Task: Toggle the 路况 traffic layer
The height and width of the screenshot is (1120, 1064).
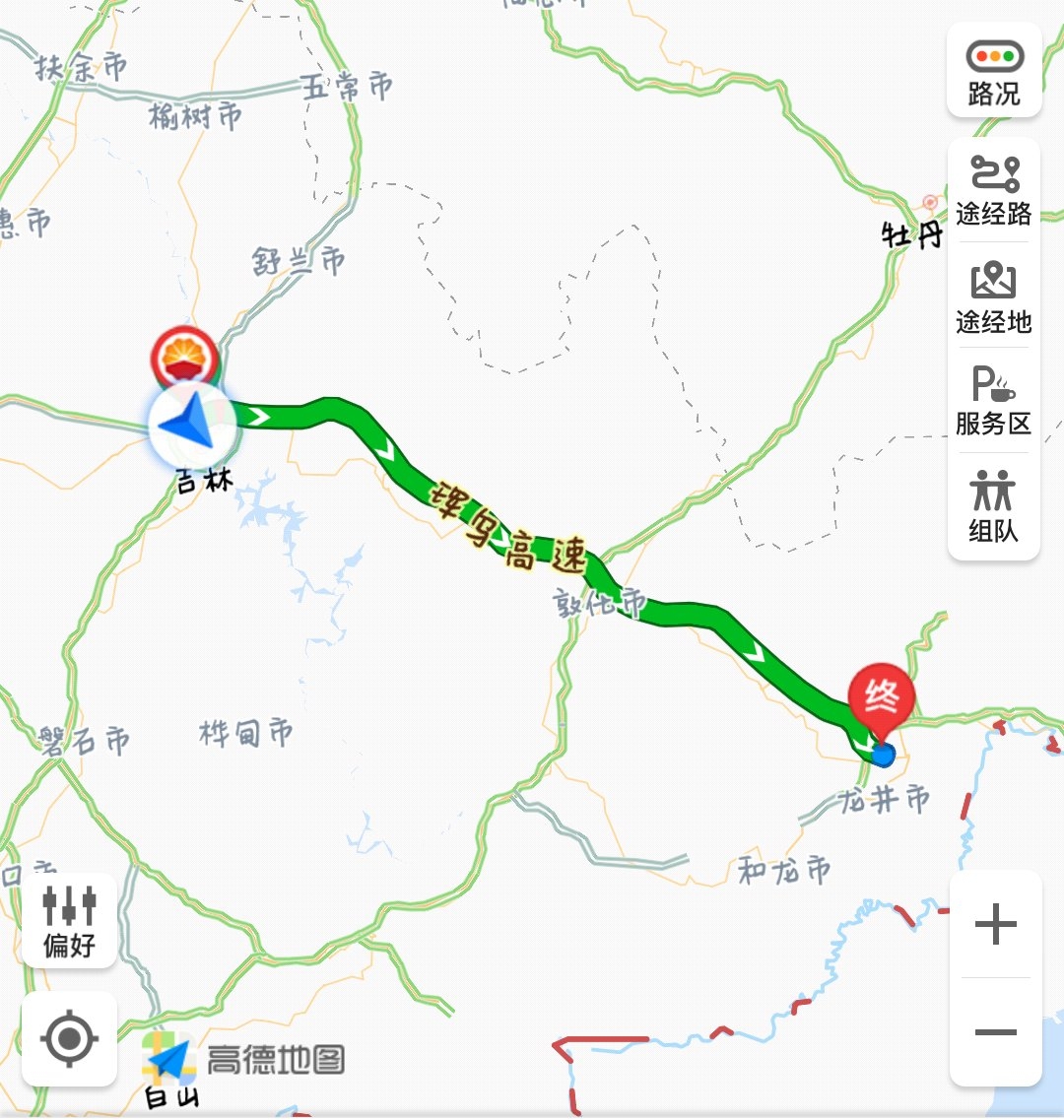Action: (x=994, y=73)
